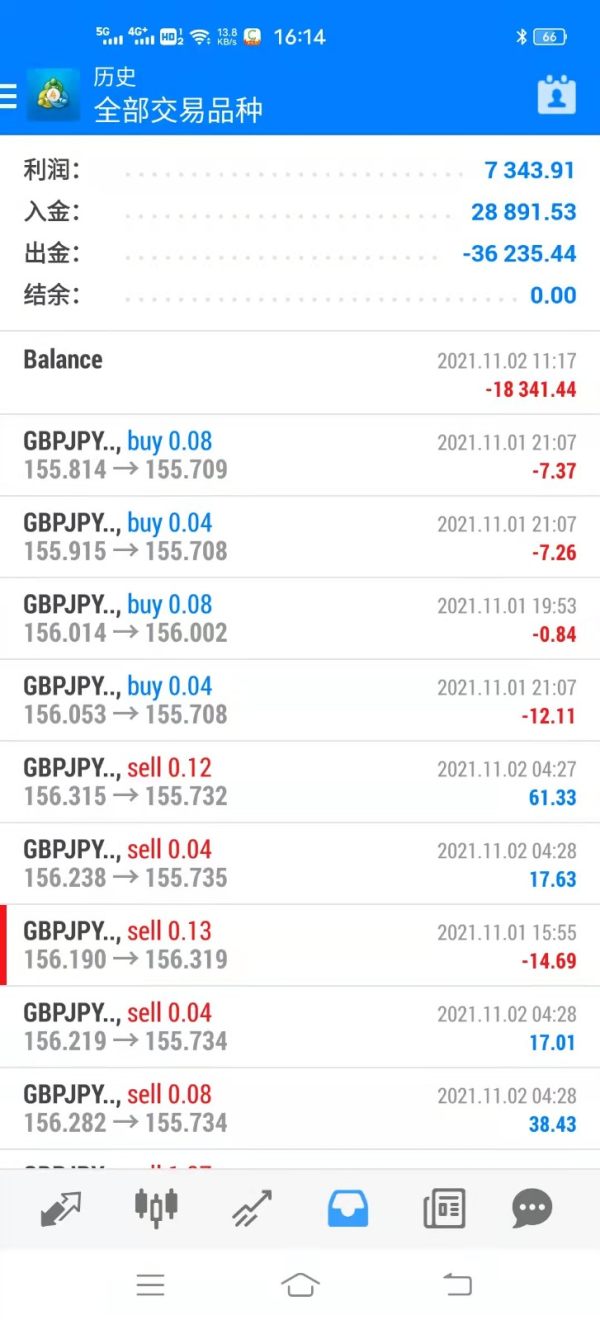Tap the system home button

point(300,1284)
